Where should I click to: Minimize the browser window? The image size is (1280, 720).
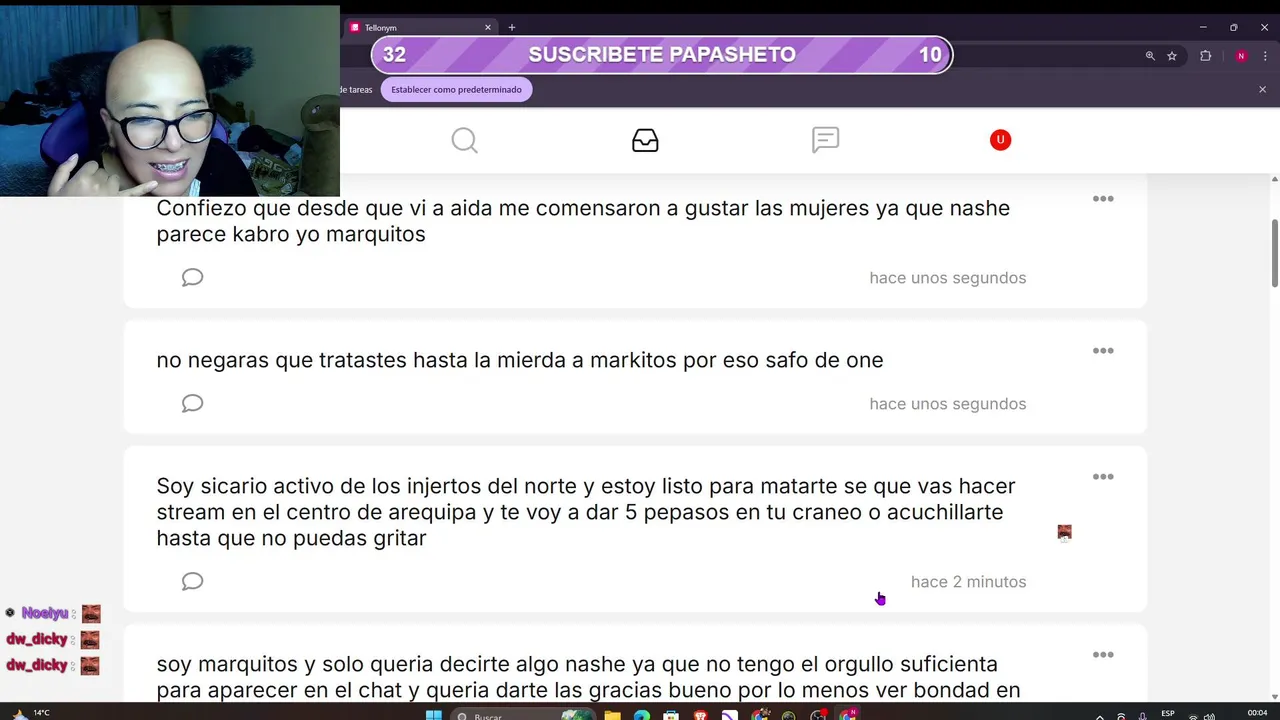coord(1203,28)
